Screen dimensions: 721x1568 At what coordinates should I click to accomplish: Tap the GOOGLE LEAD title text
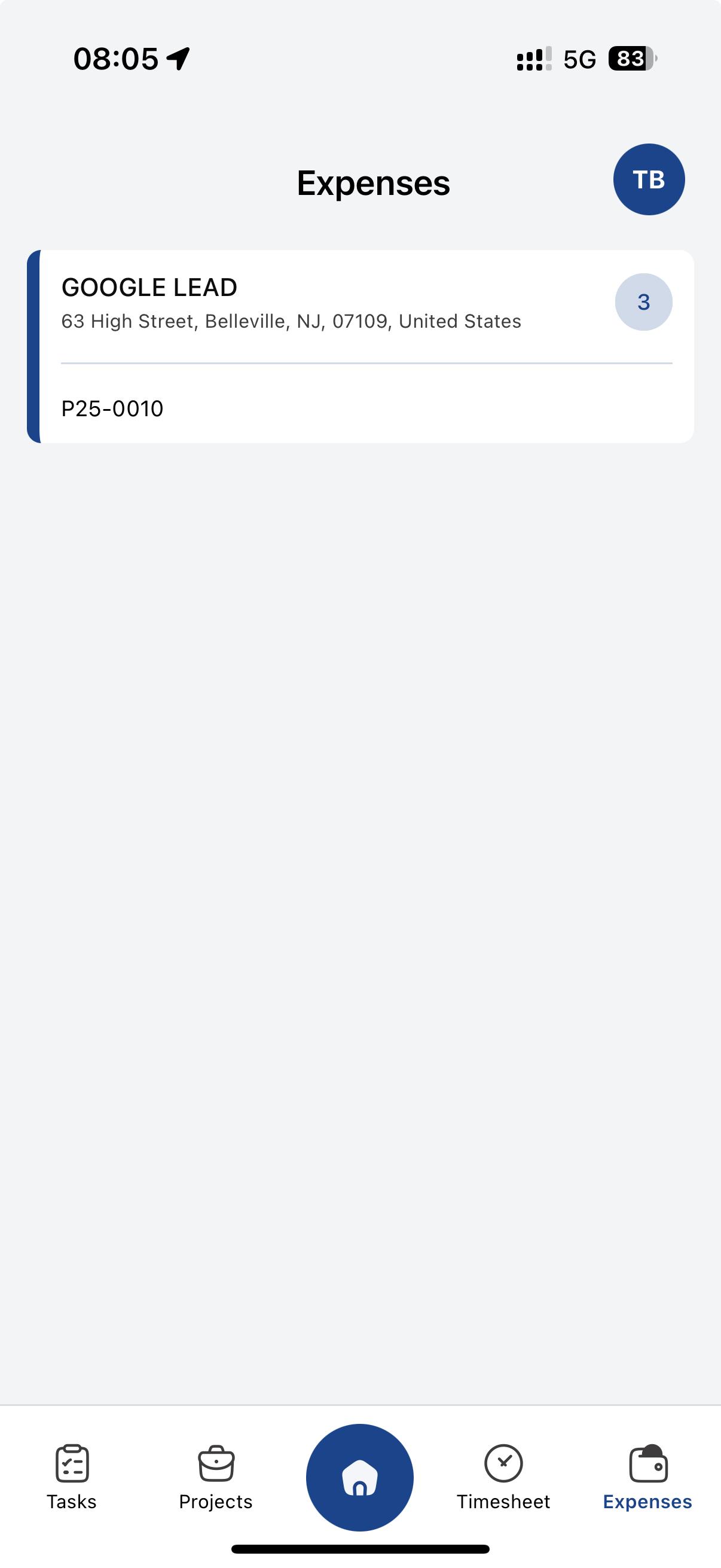[148, 286]
